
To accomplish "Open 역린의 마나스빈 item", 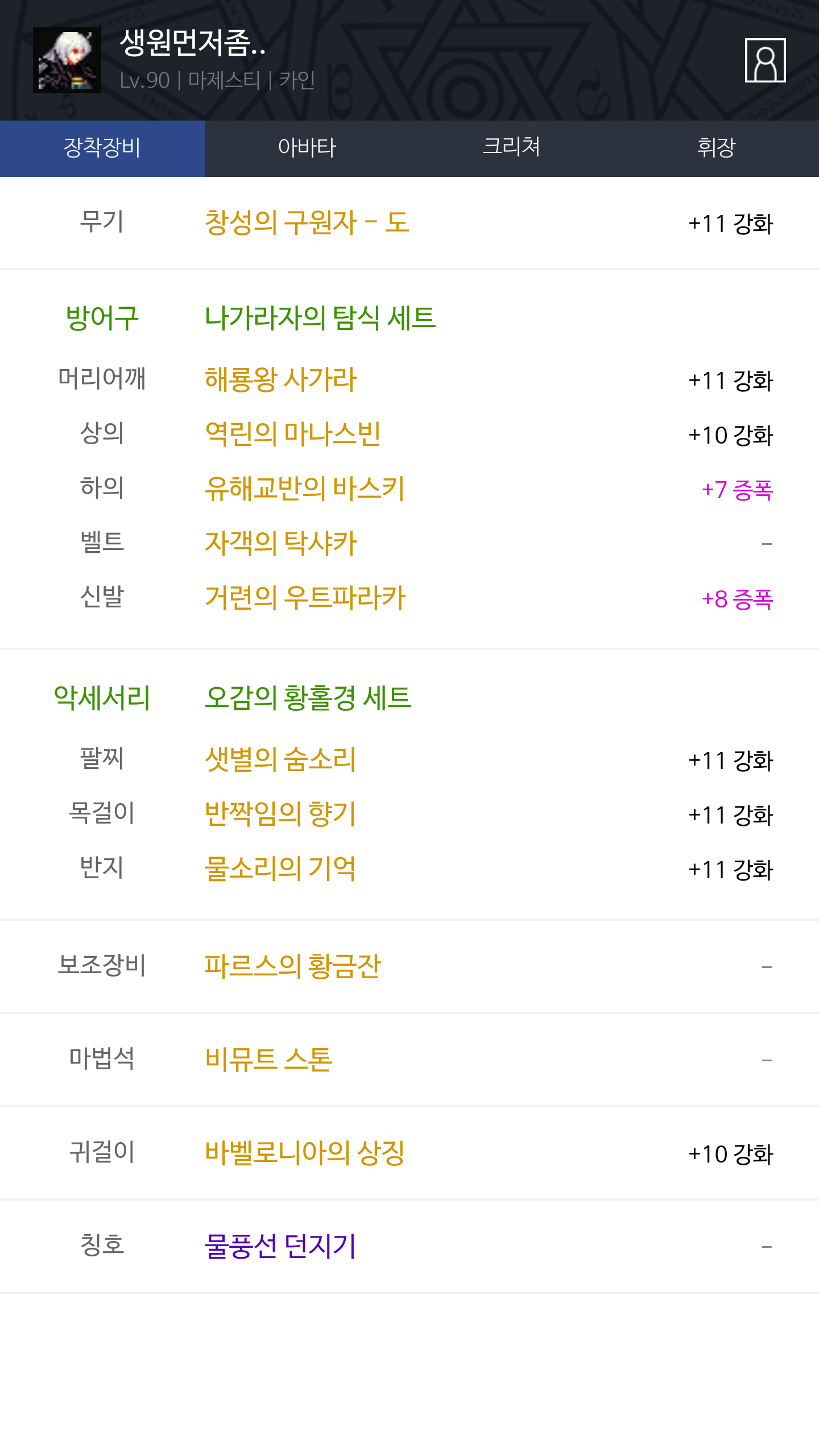I will tap(292, 434).
